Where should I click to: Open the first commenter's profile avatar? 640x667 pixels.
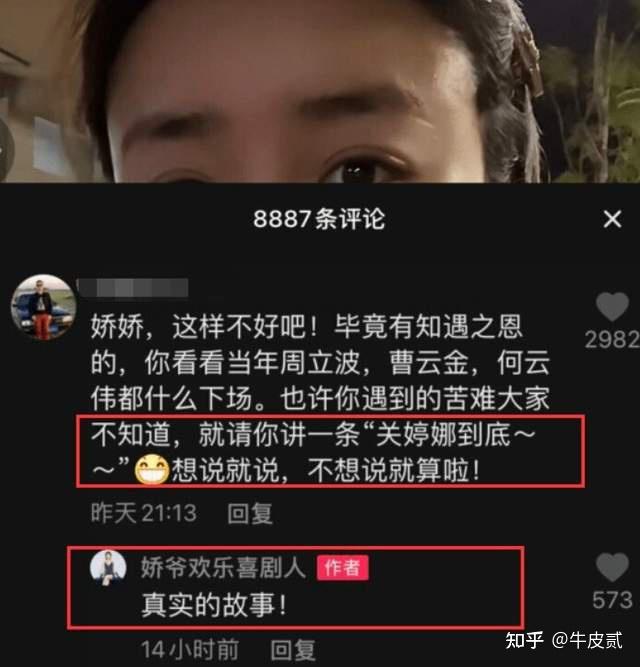(x=44, y=307)
